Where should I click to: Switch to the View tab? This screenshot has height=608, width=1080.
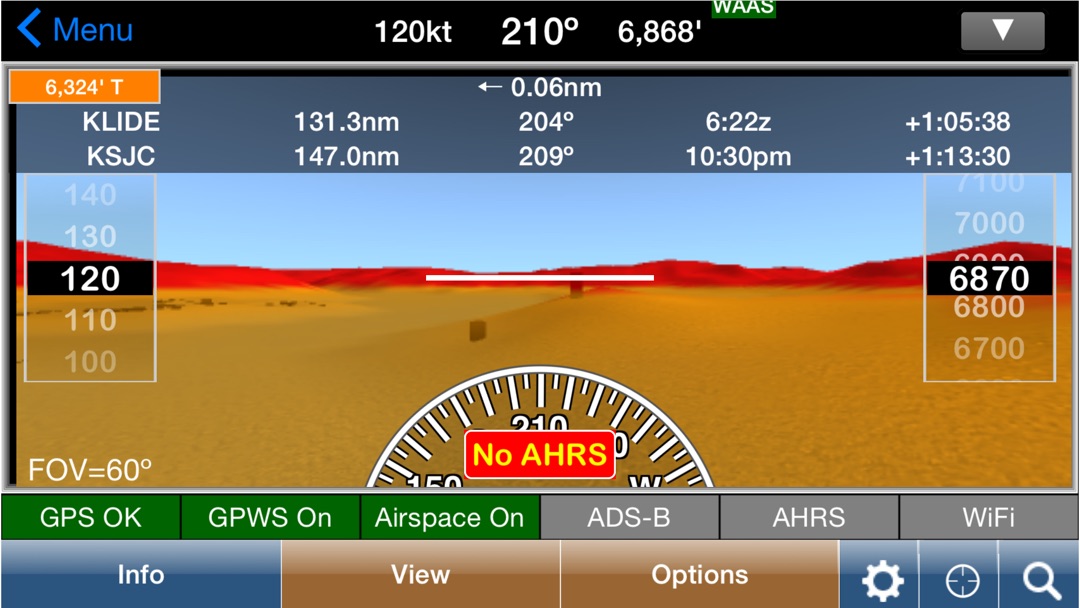[x=420, y=575]
